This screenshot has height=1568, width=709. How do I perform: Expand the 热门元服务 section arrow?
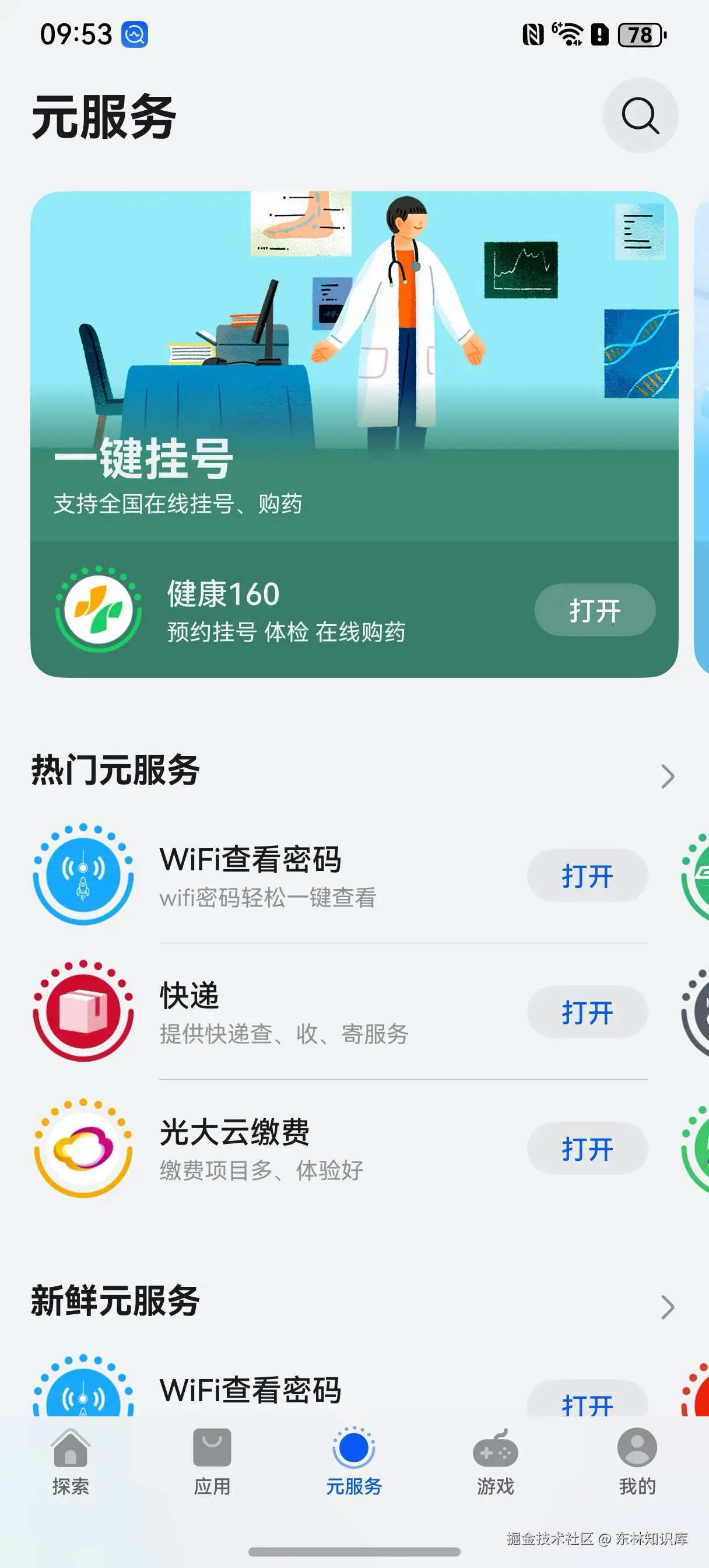[x=668, y=776]
